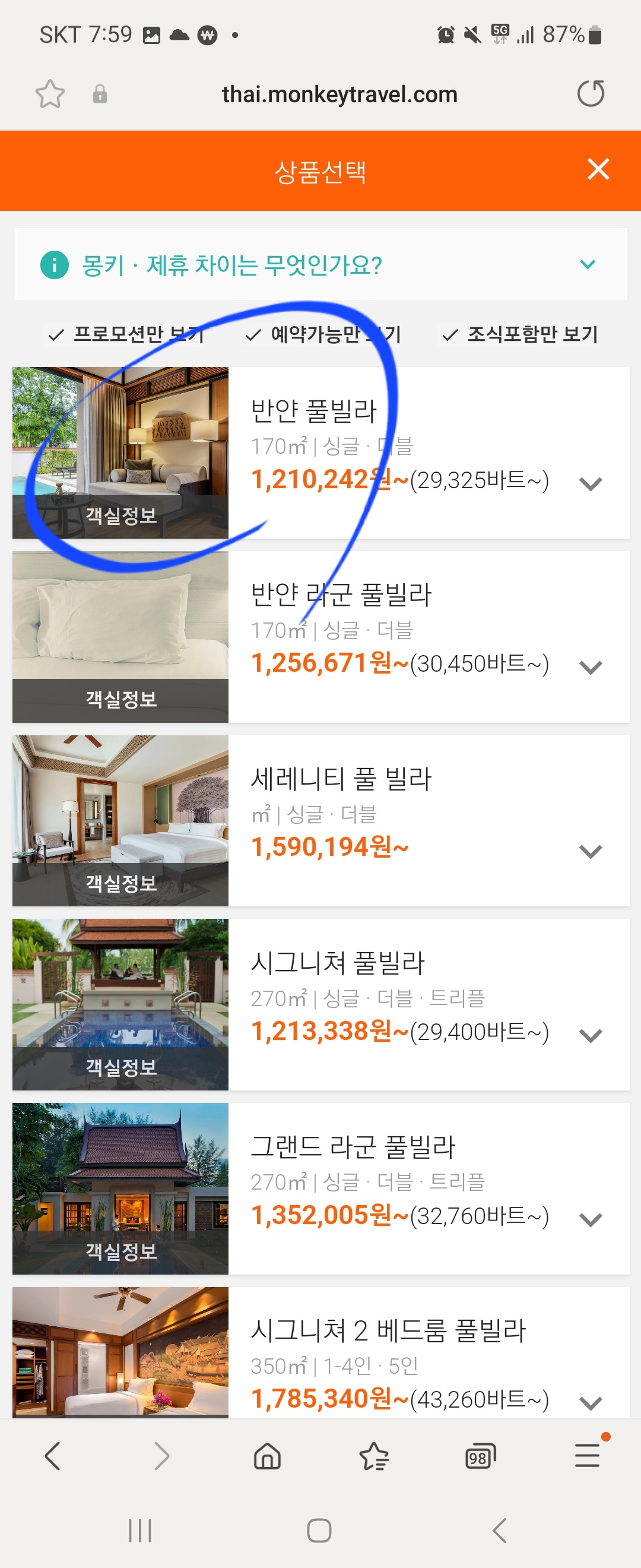641x1568 pixels.
Task: Expand 세레니티 풀 빌라 price options
Action: (x=590, y=852)
